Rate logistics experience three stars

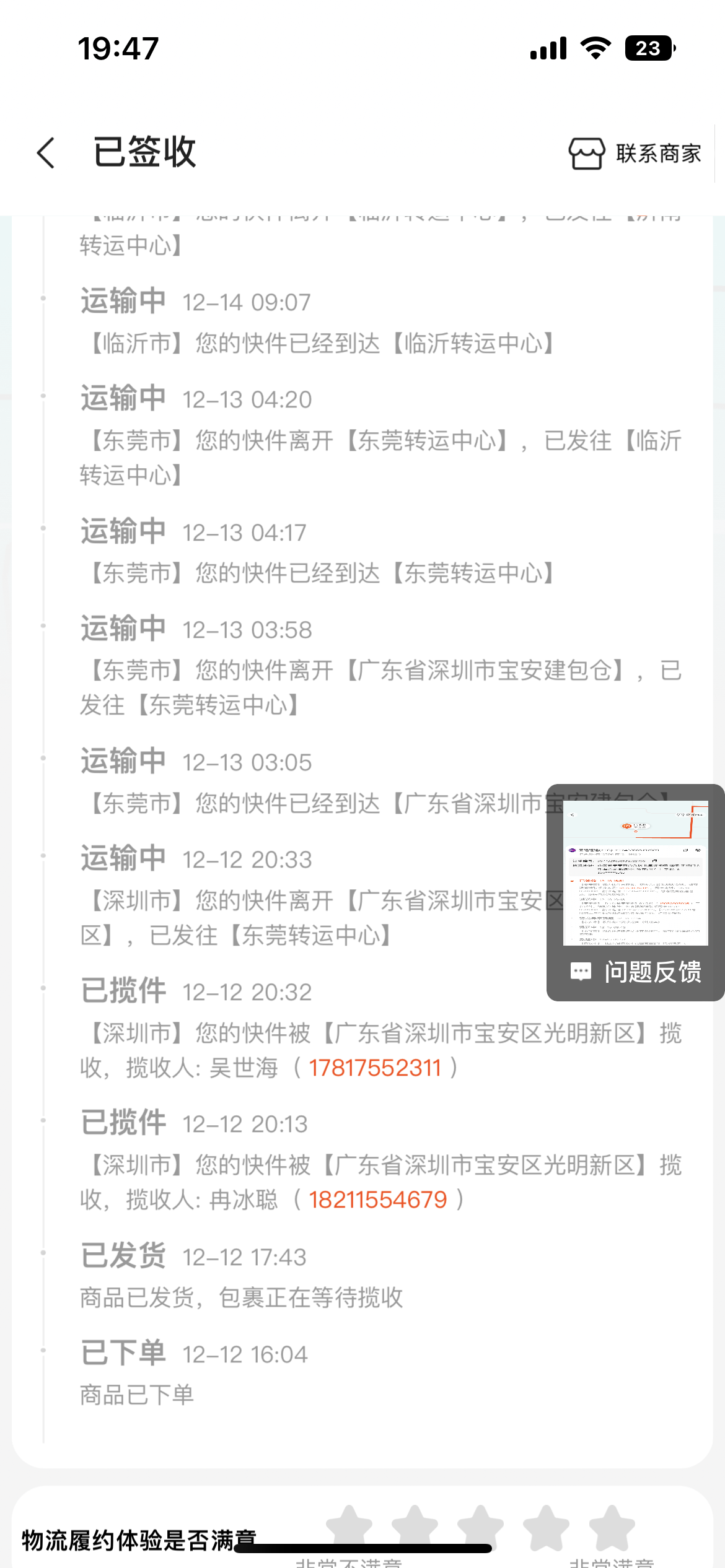[480, 1528]
